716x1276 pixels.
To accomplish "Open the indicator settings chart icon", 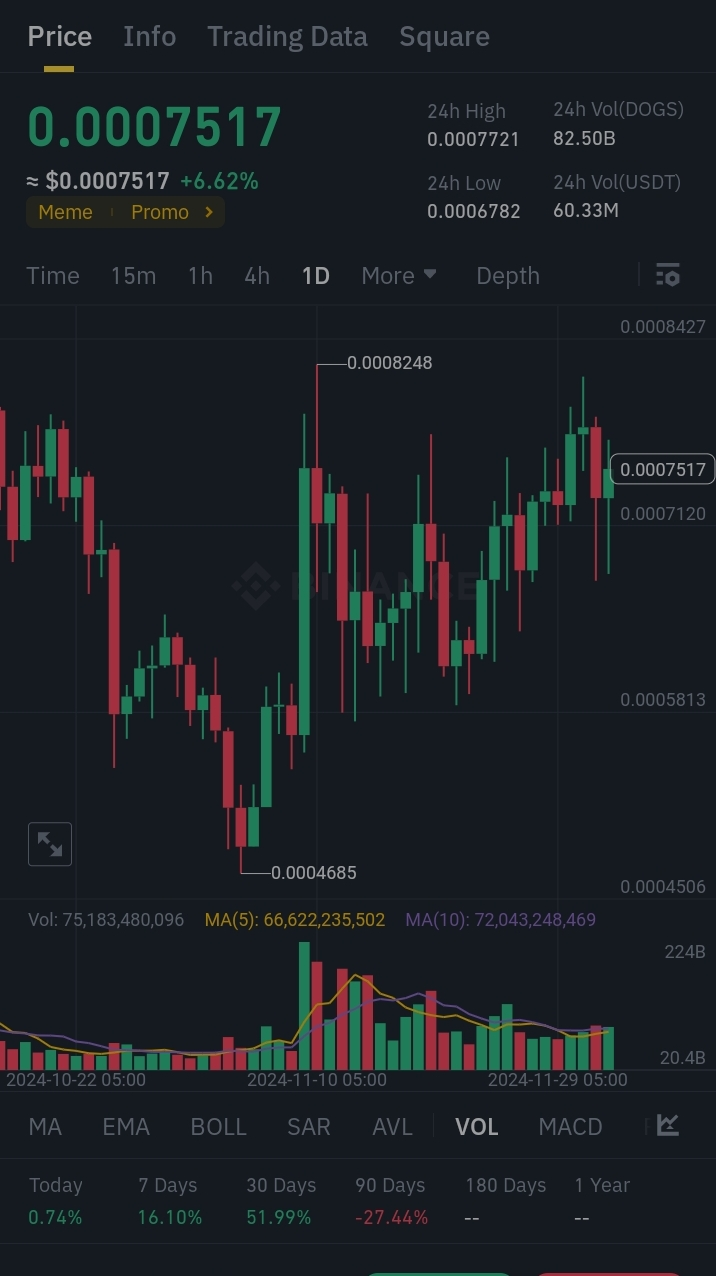I will (x=668, y=1125).
